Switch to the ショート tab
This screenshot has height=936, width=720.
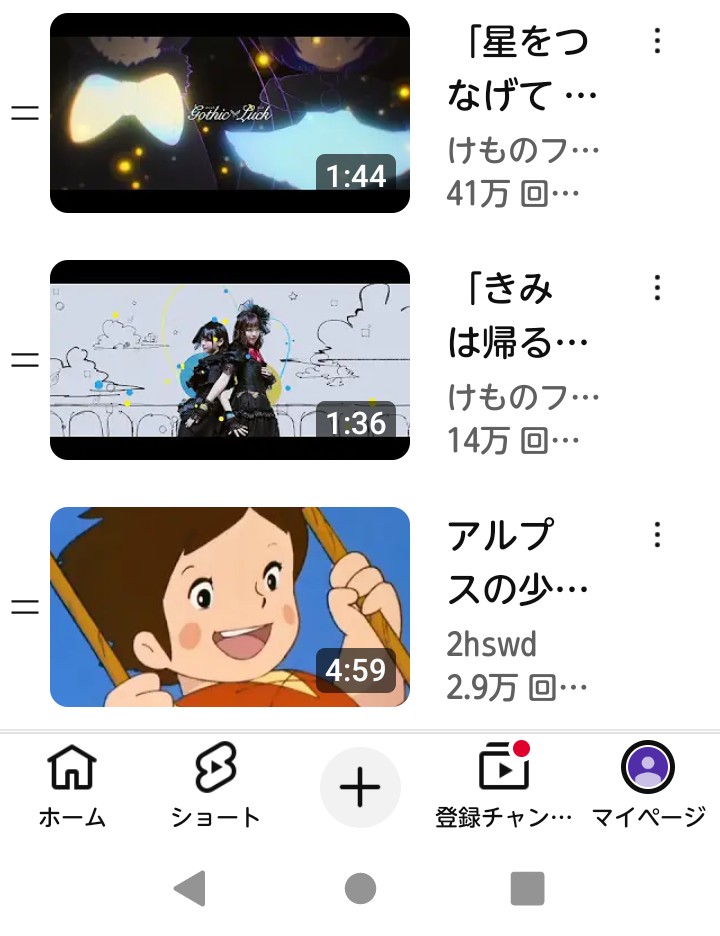(215, 787)
